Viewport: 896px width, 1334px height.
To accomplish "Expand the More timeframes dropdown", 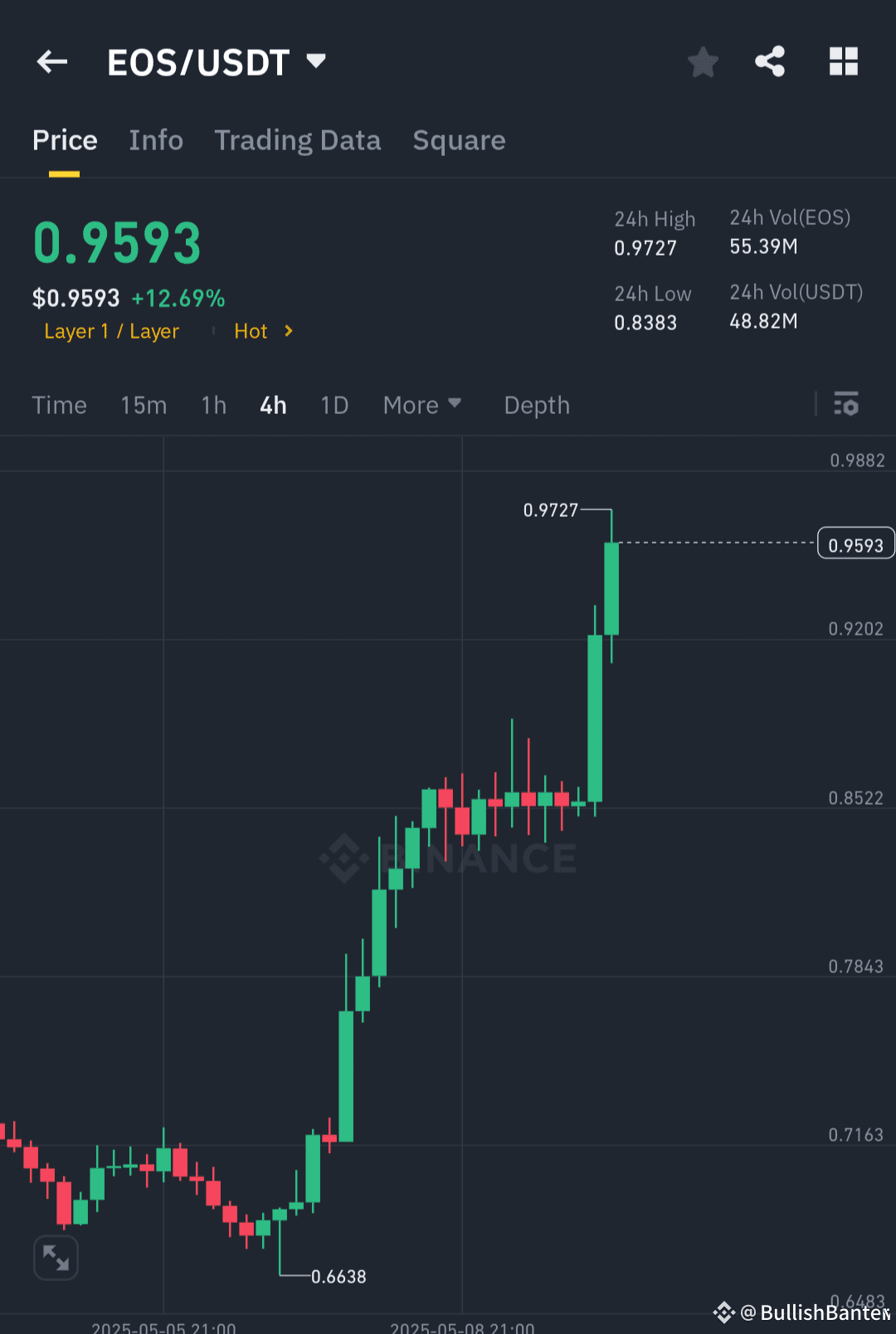I will point(422,405).
